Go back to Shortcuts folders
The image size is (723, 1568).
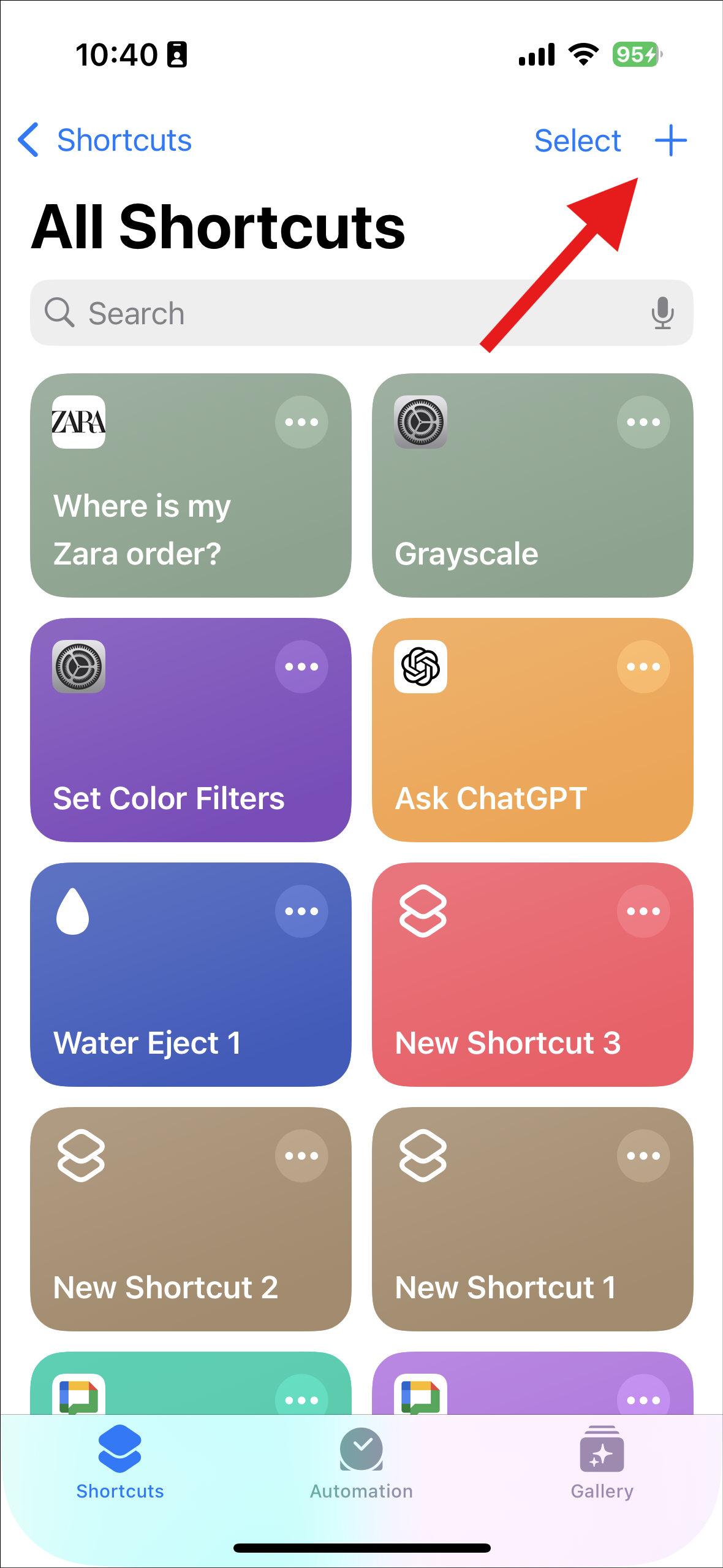[104, 140]
